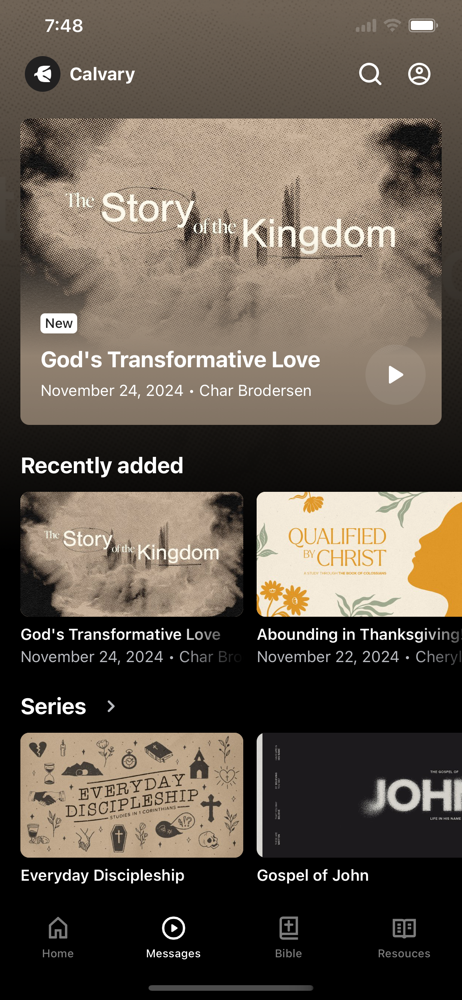
Task: Play God's Transformative Love featured message
Action: coord(396,374)
